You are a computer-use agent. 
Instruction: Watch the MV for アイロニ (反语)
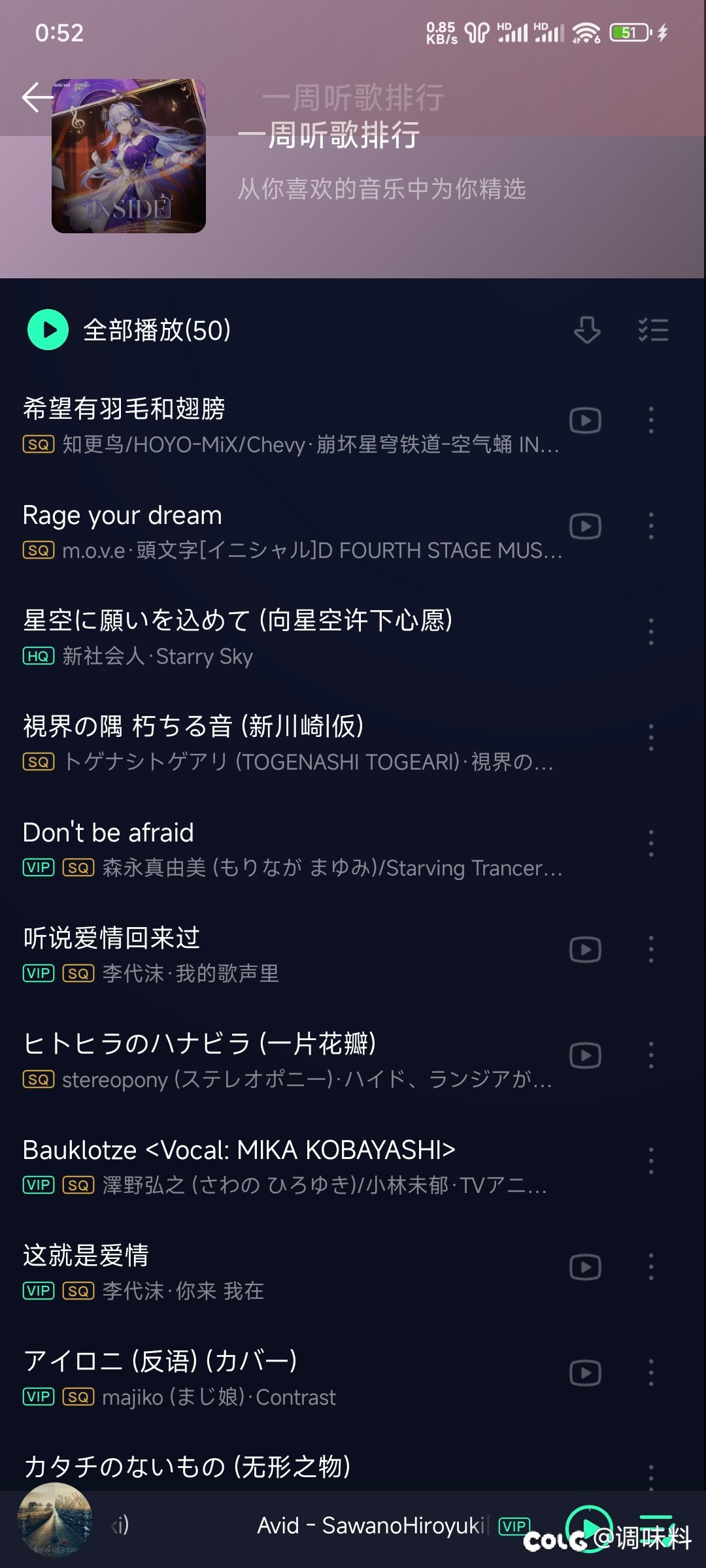(585, 1373)
